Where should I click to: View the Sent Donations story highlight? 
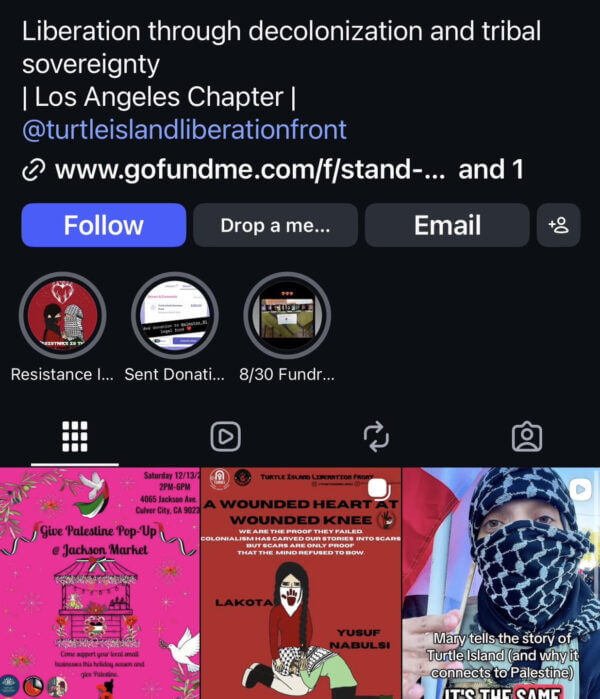(175, 316)
